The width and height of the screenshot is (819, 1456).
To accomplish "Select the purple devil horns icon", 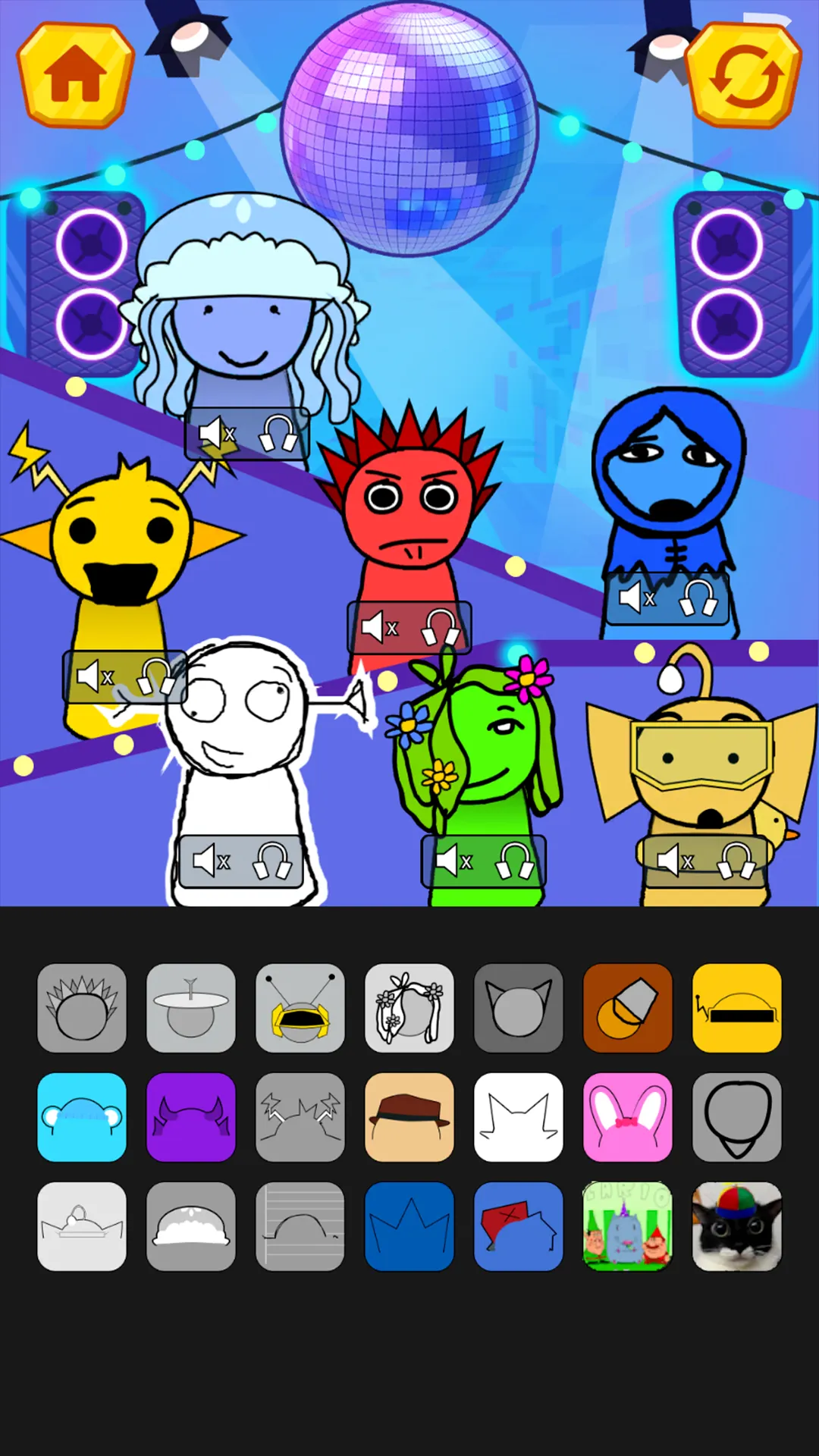I will pyautogui.click(x=191, y=1119).
